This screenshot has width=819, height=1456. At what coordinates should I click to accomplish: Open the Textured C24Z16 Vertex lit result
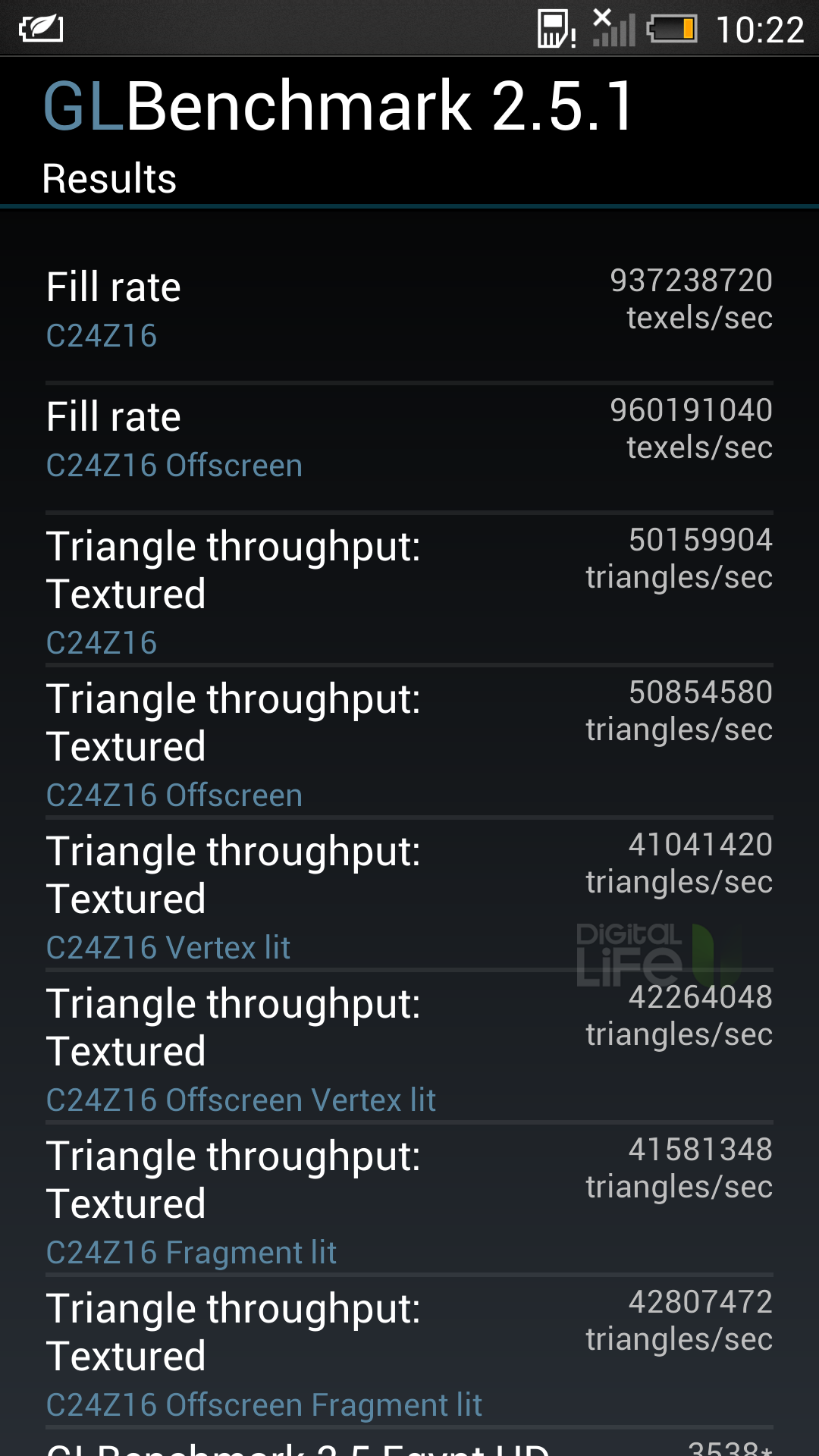point(409,894)
